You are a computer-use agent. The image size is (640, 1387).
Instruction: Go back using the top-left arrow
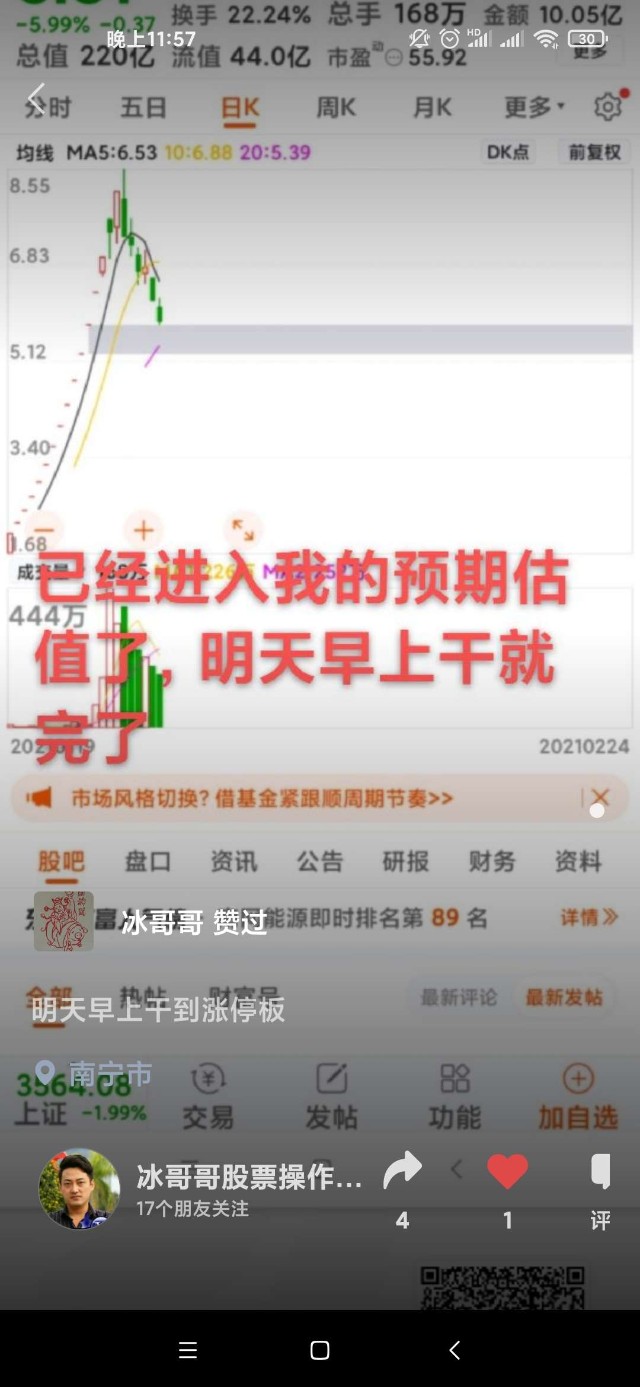coord(36,100)
